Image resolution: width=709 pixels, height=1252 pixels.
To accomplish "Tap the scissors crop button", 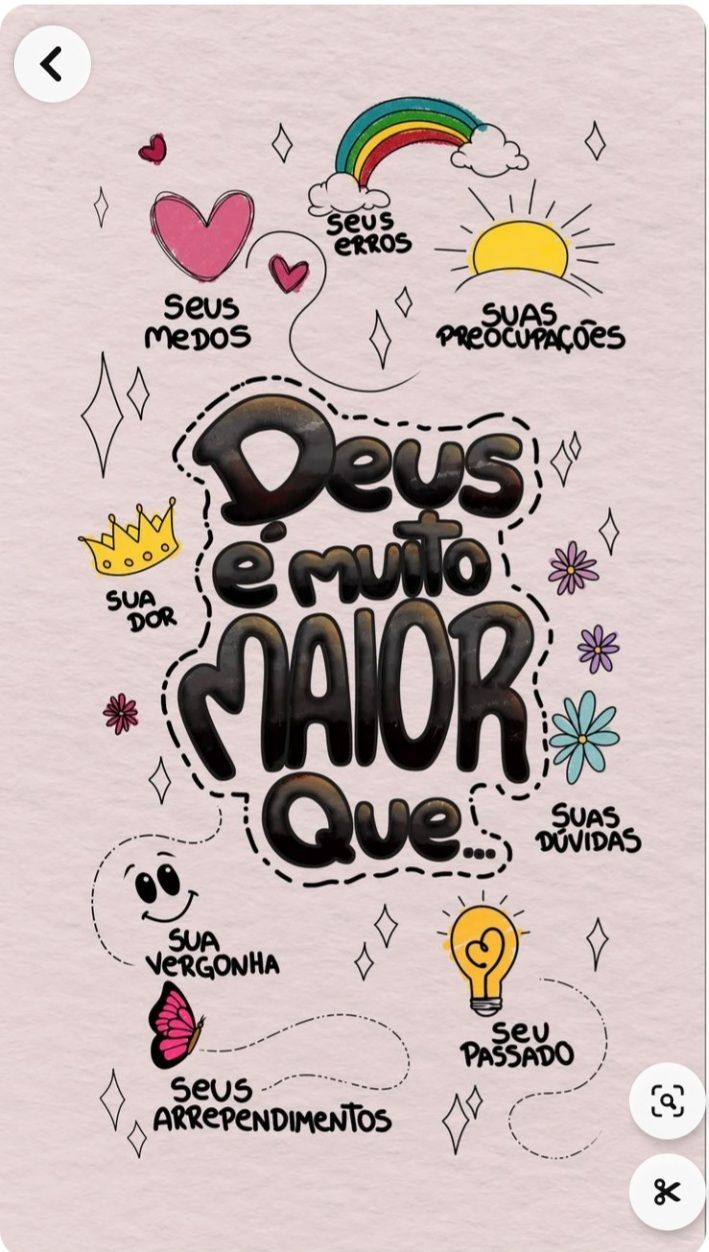I will tap(667, 1191).
